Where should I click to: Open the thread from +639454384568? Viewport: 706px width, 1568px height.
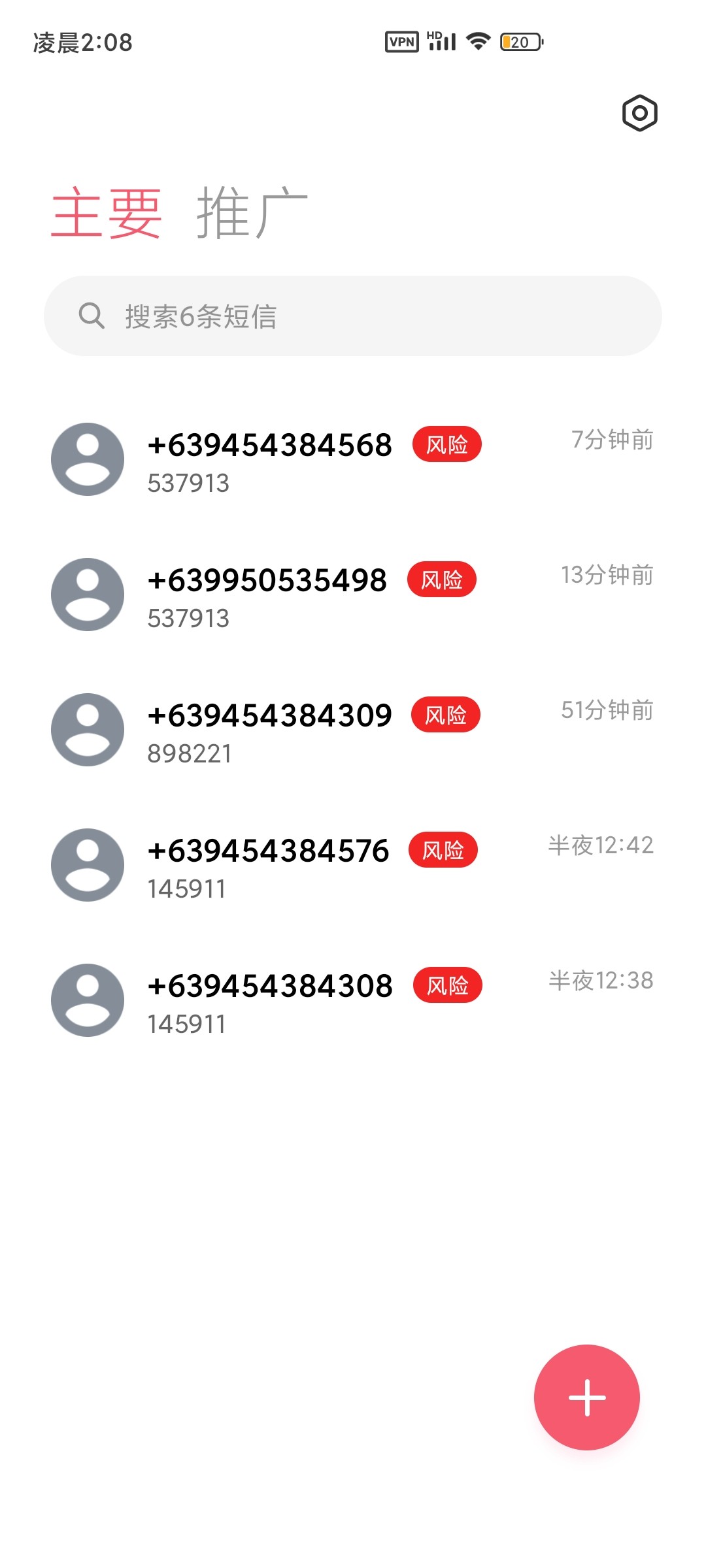coord(353,460)
